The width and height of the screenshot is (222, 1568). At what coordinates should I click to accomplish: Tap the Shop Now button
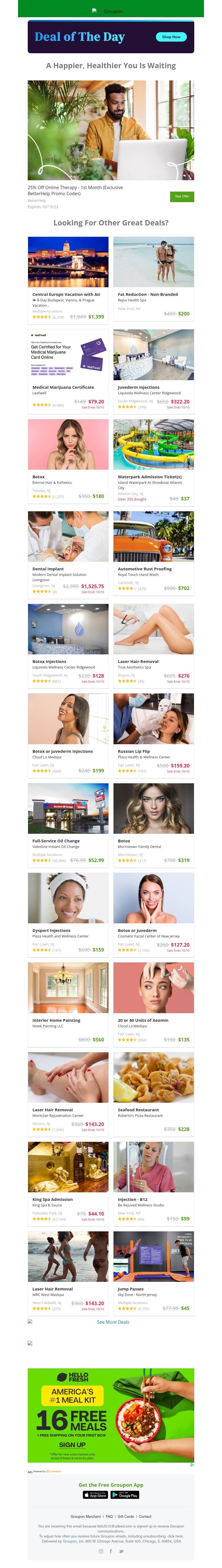[x=171, y=37]
